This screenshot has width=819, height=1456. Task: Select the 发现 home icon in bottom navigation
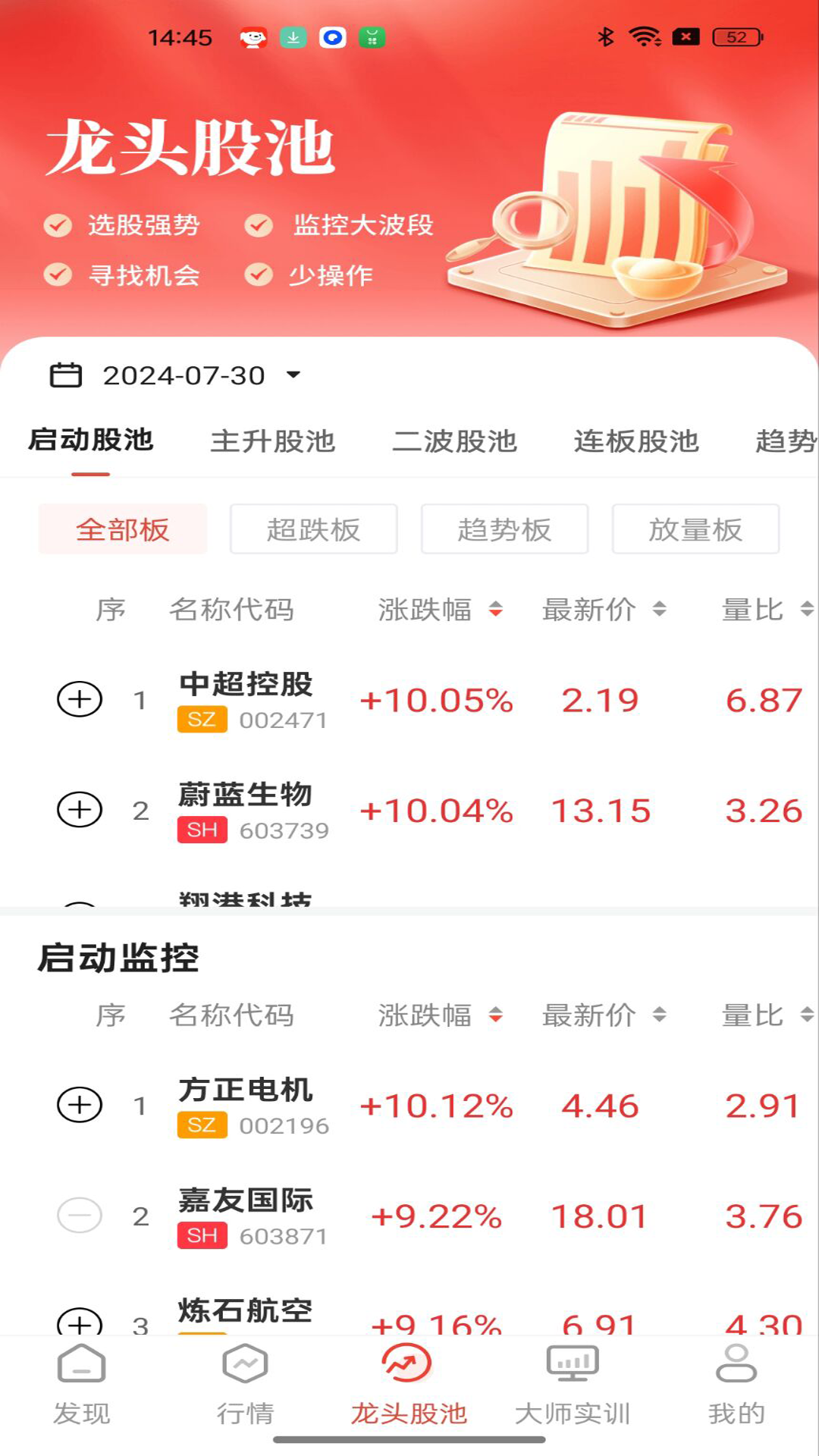click(81, 1363)
